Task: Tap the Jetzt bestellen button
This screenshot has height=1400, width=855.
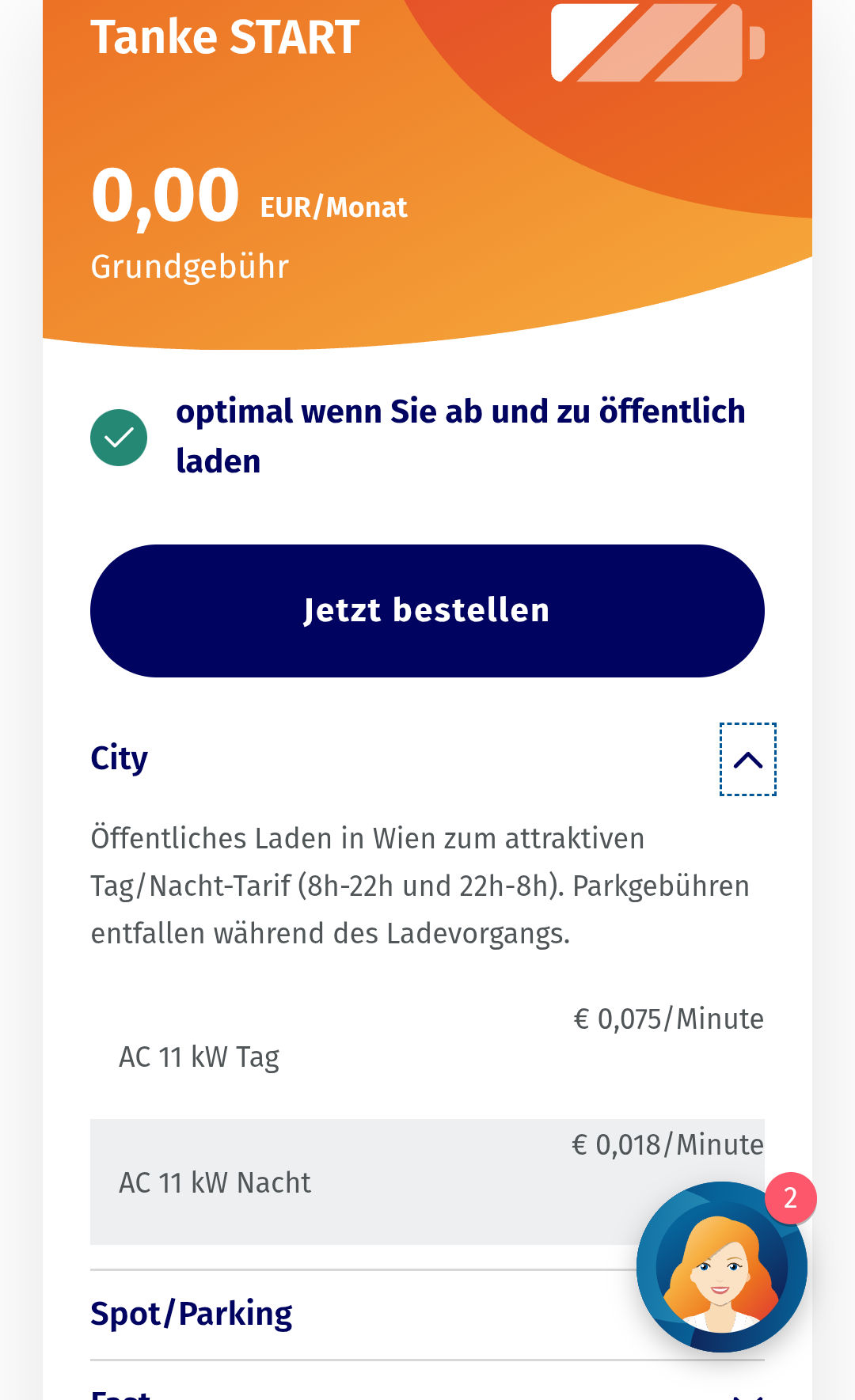Action: 427,610
